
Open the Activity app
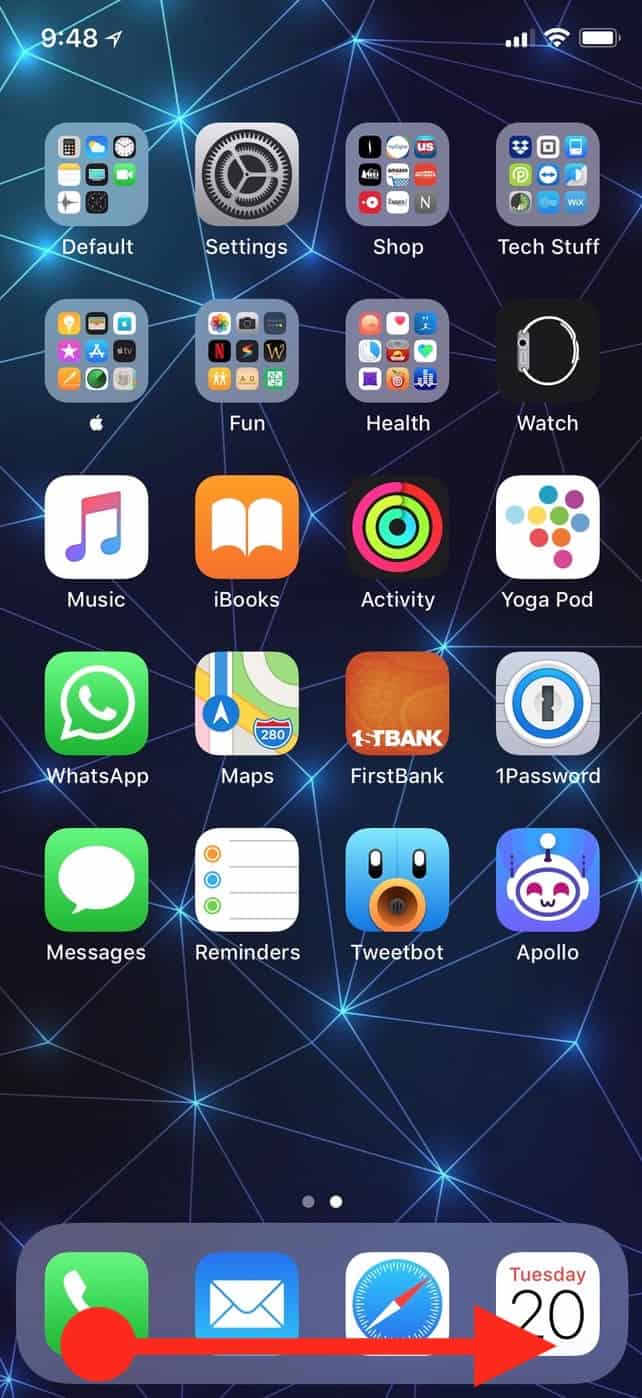397,527
